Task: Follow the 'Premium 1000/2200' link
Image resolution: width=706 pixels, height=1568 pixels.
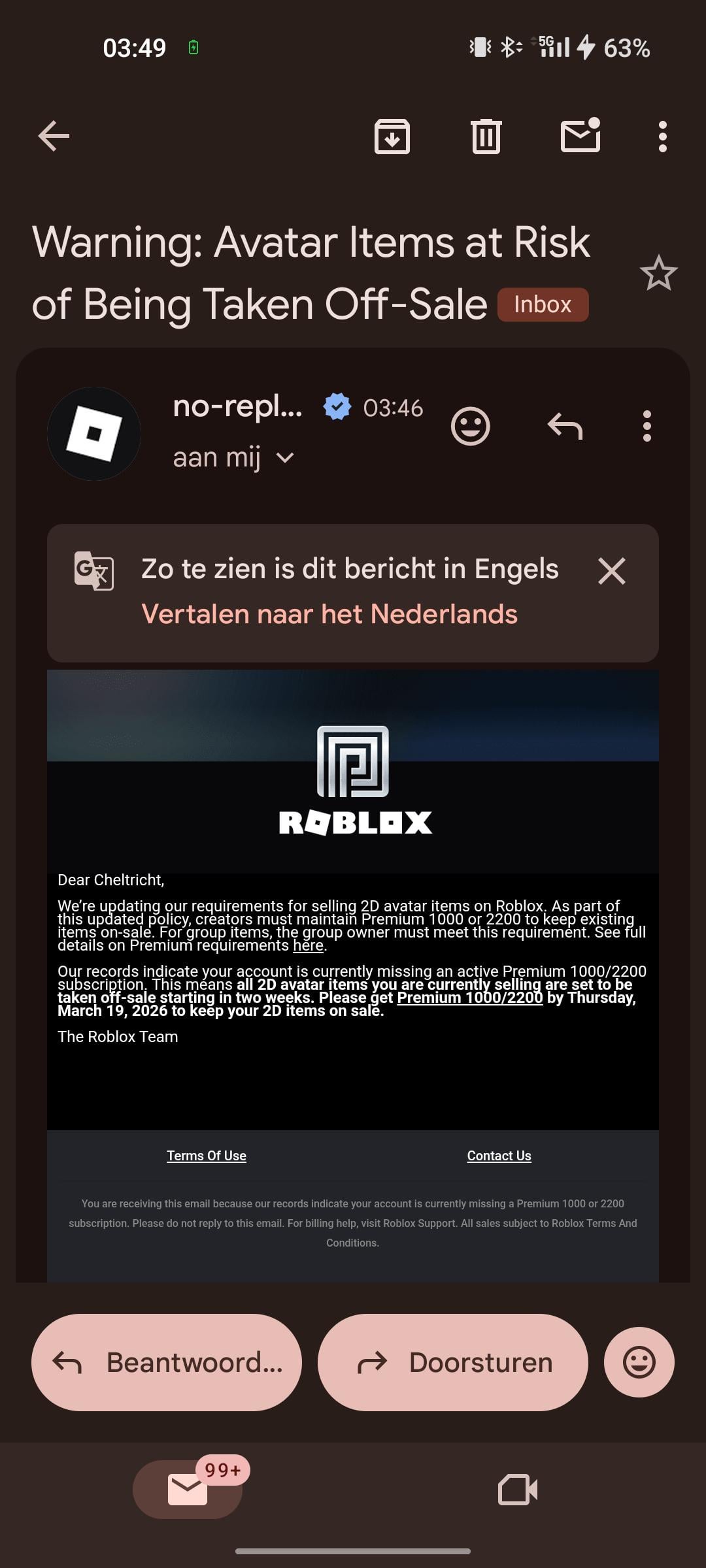Action: 470,998
